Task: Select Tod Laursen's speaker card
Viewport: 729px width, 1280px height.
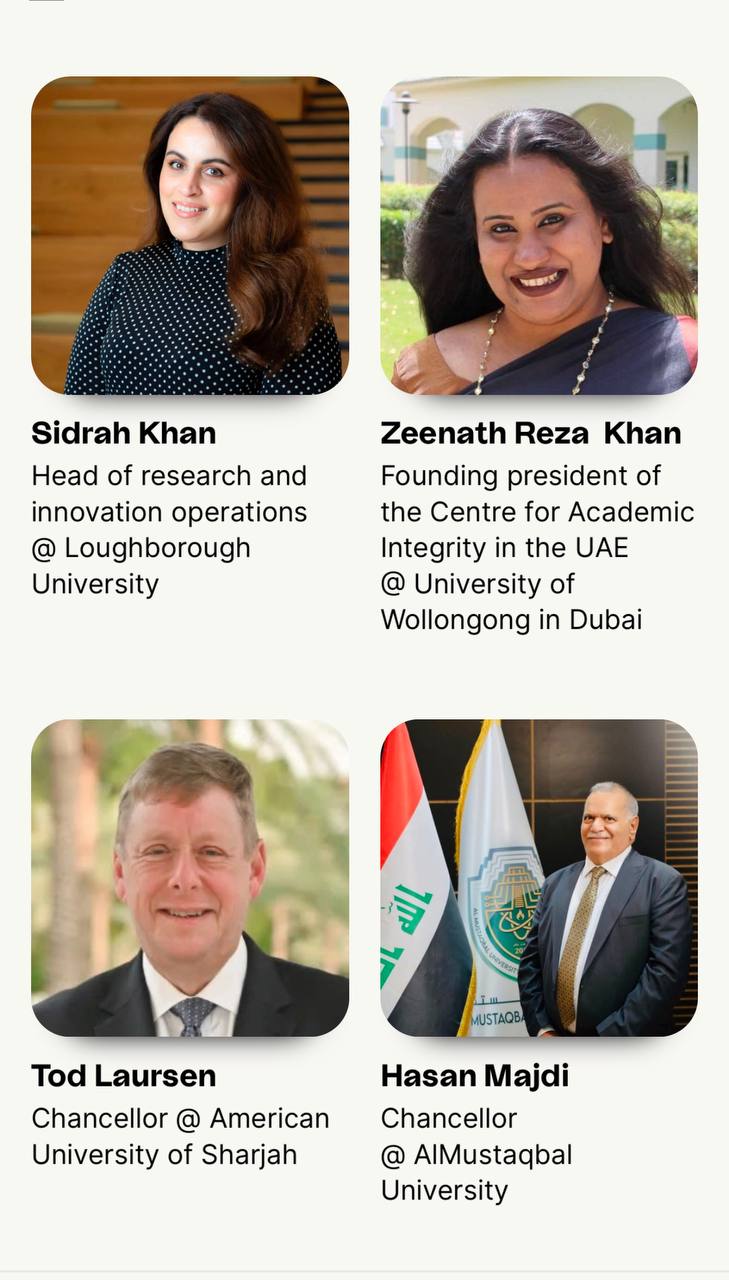Action: (190, 877)
